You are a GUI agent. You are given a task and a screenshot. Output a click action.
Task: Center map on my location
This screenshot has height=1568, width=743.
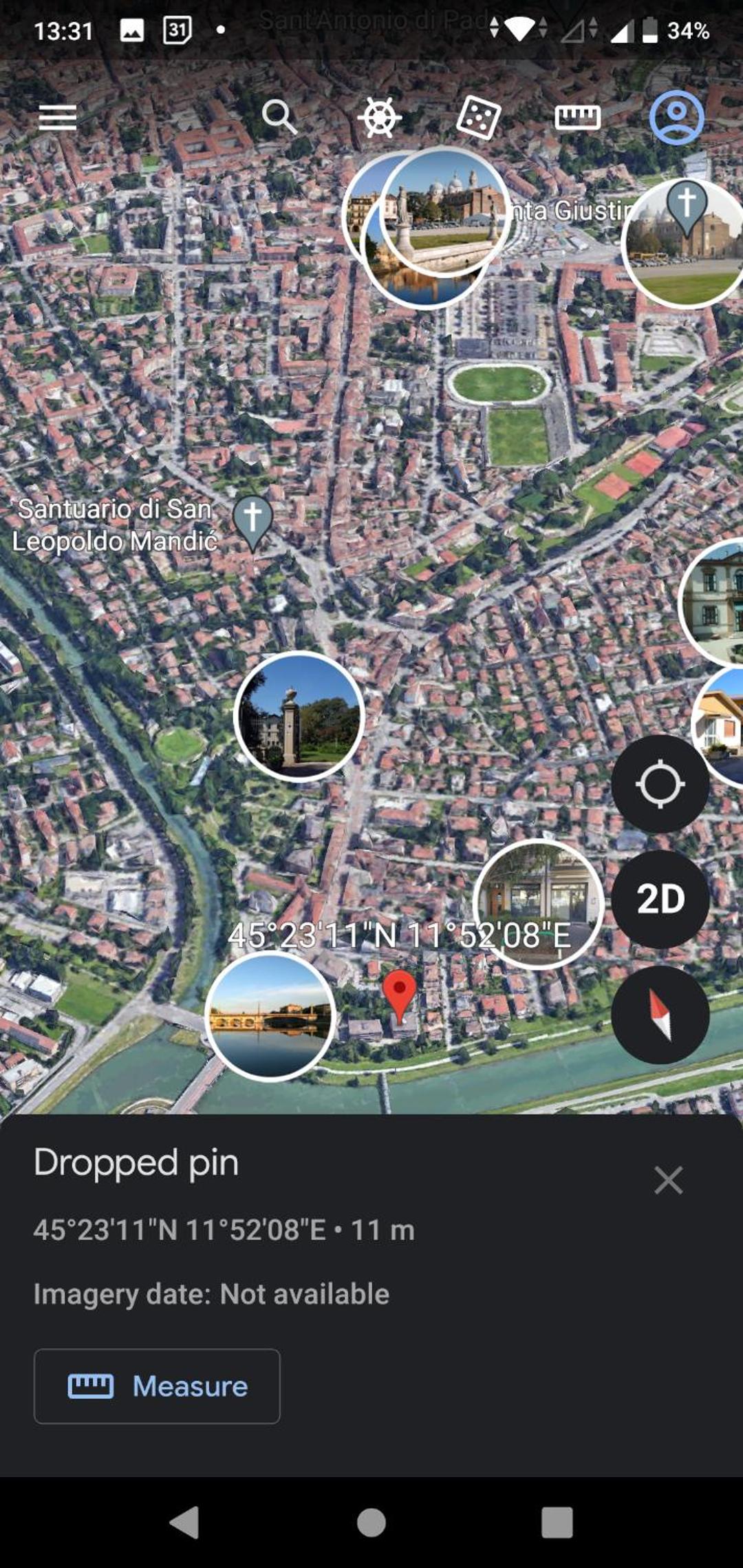(660, 784)
